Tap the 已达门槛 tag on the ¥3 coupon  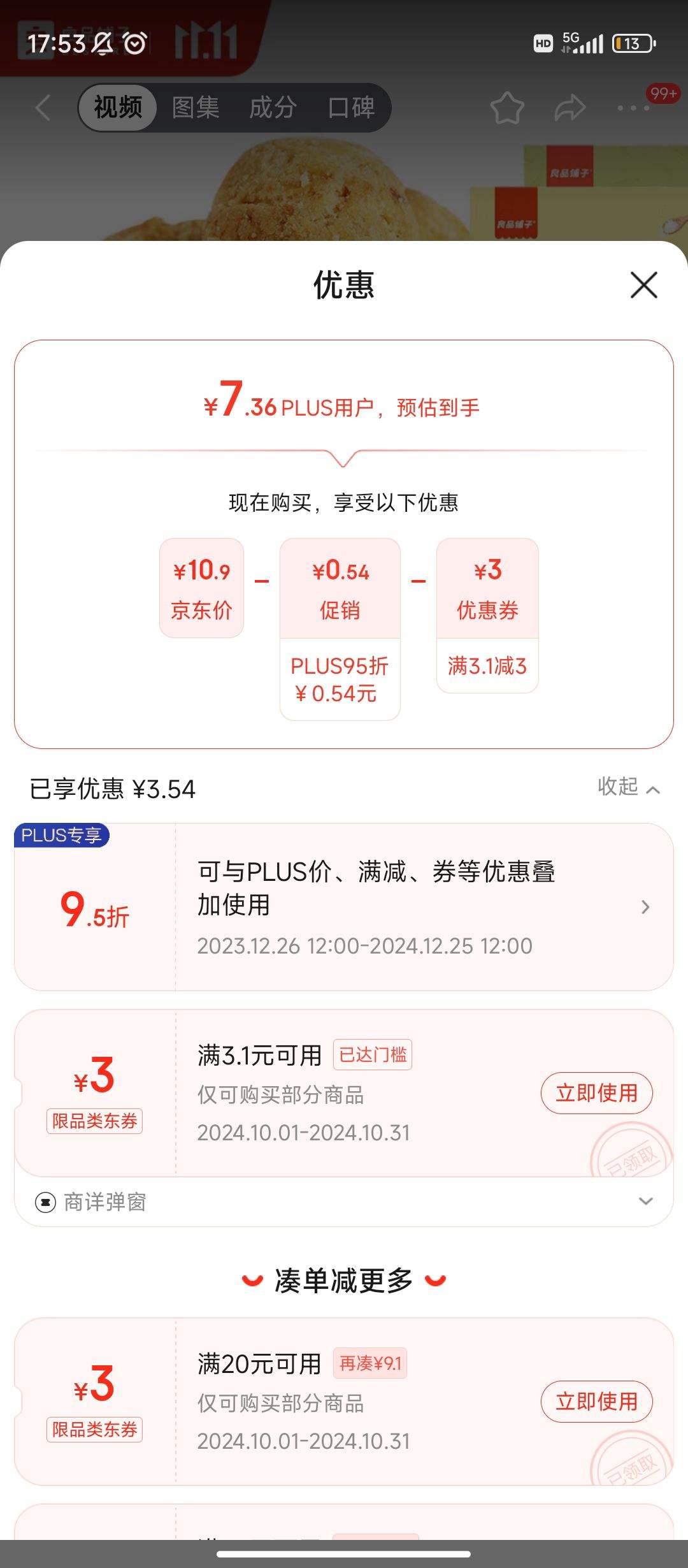[x=373, y=1055]
